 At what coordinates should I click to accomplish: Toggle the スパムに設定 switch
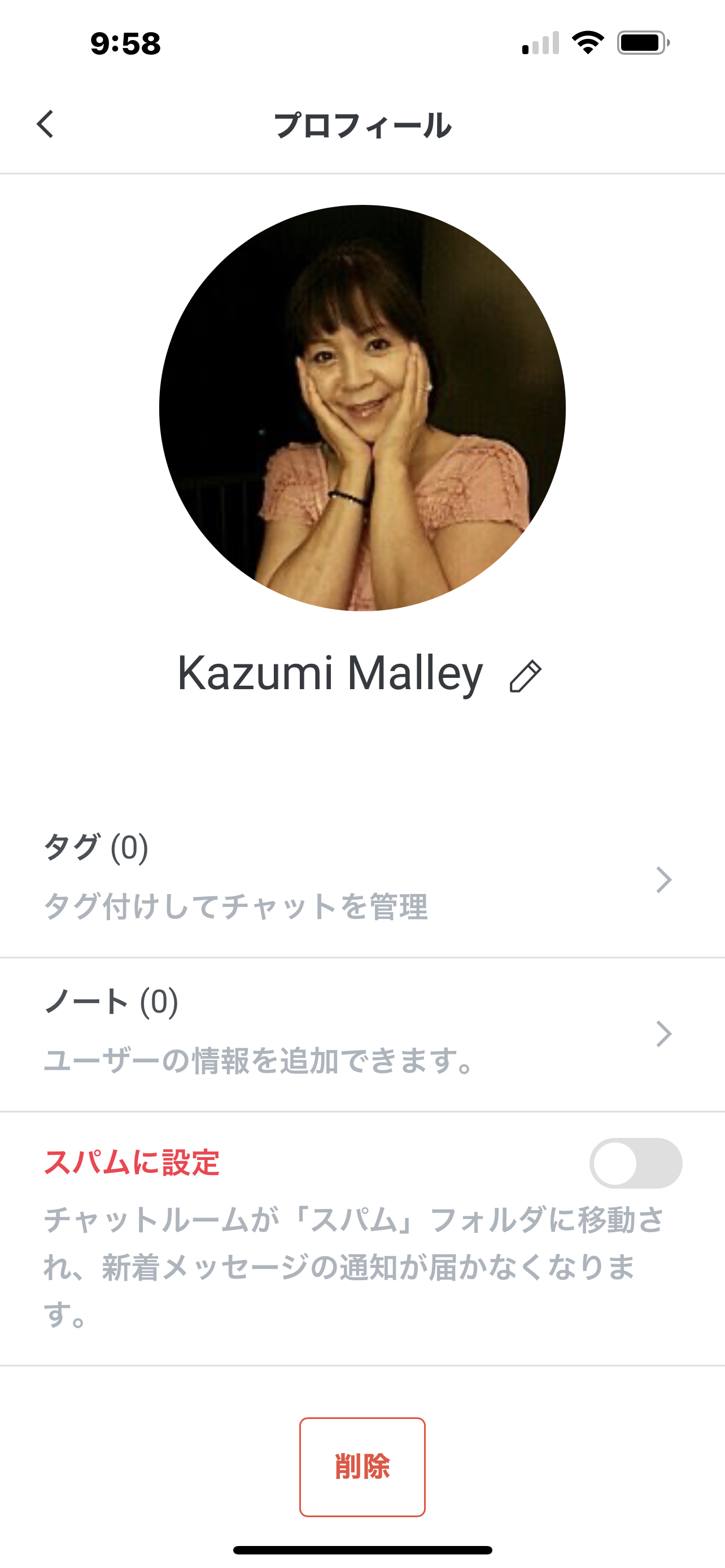pos(636,1163)
